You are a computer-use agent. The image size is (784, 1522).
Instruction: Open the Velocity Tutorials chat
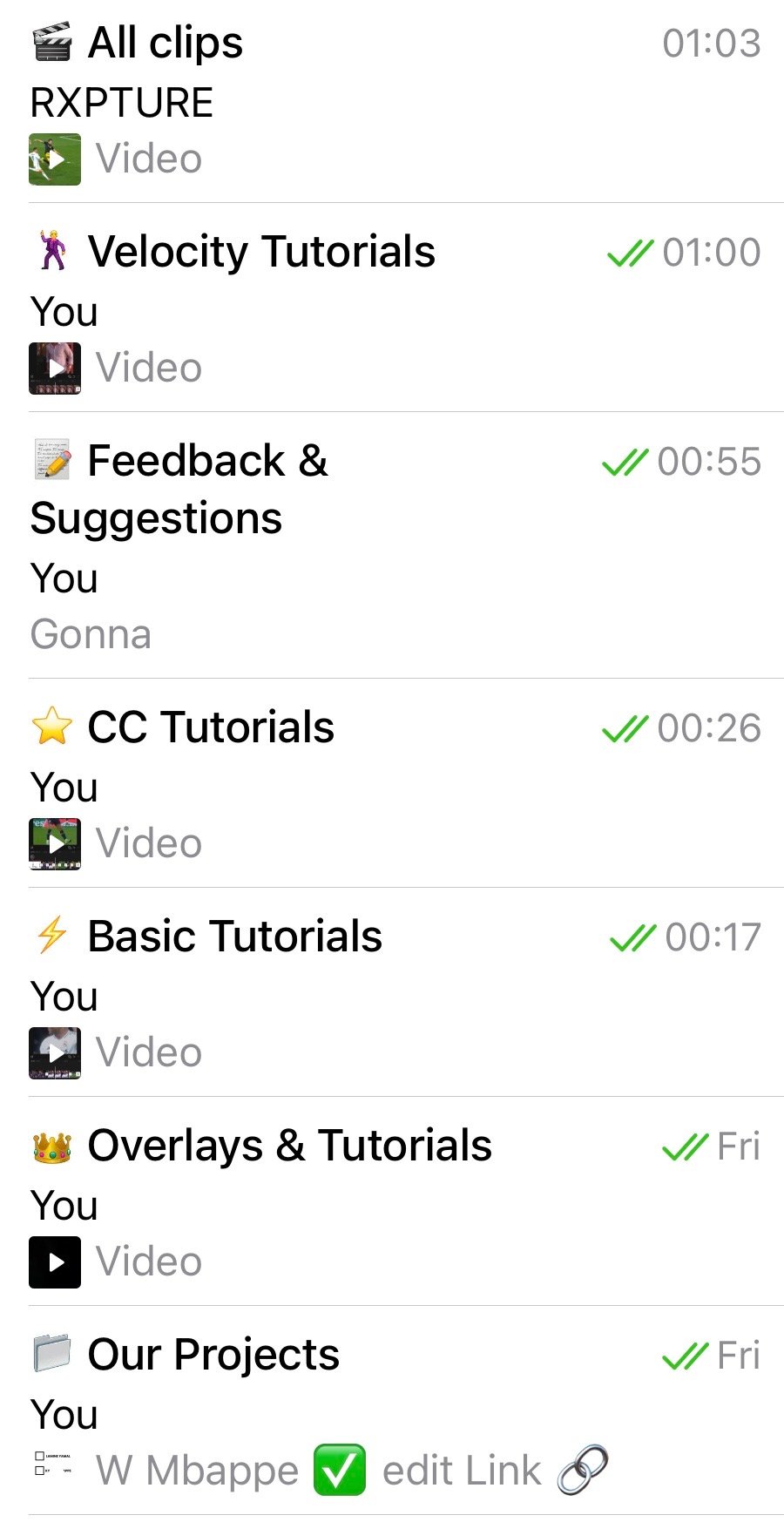tap(261, 253)
